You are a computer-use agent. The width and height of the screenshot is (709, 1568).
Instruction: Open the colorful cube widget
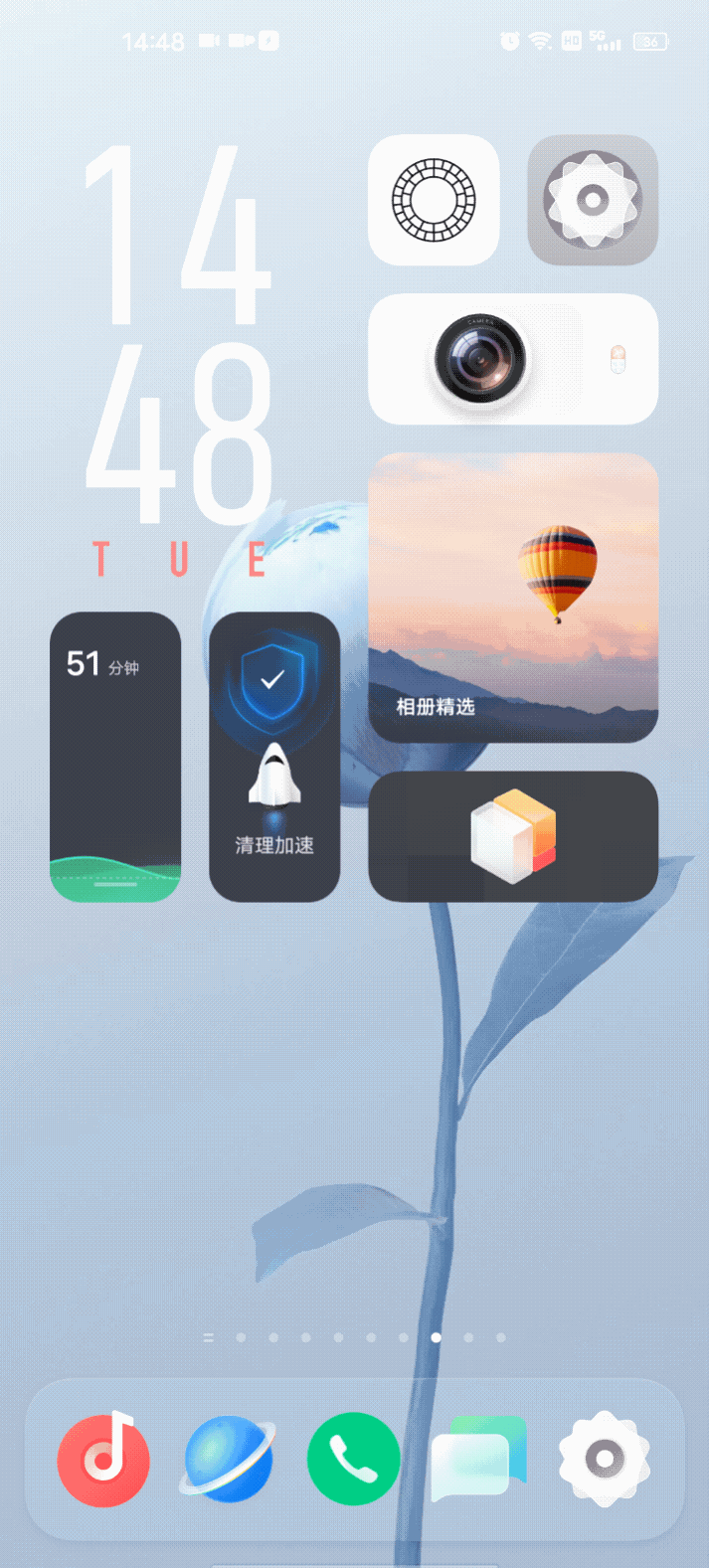coord(512,836)
